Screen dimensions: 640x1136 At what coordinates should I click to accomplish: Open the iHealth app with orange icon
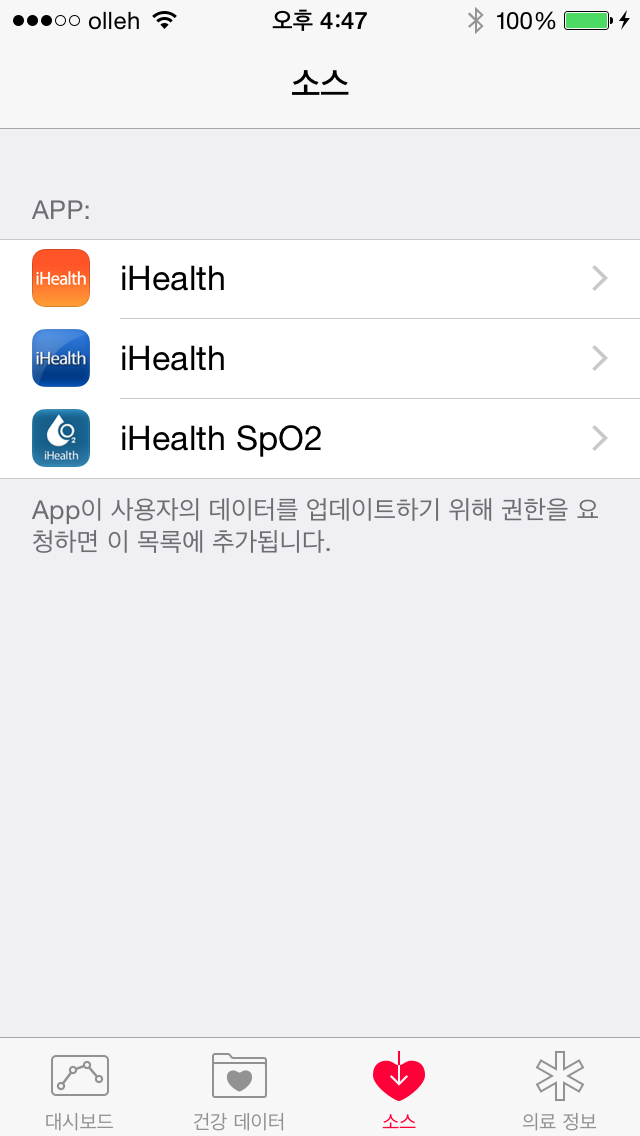click(320, 279)
